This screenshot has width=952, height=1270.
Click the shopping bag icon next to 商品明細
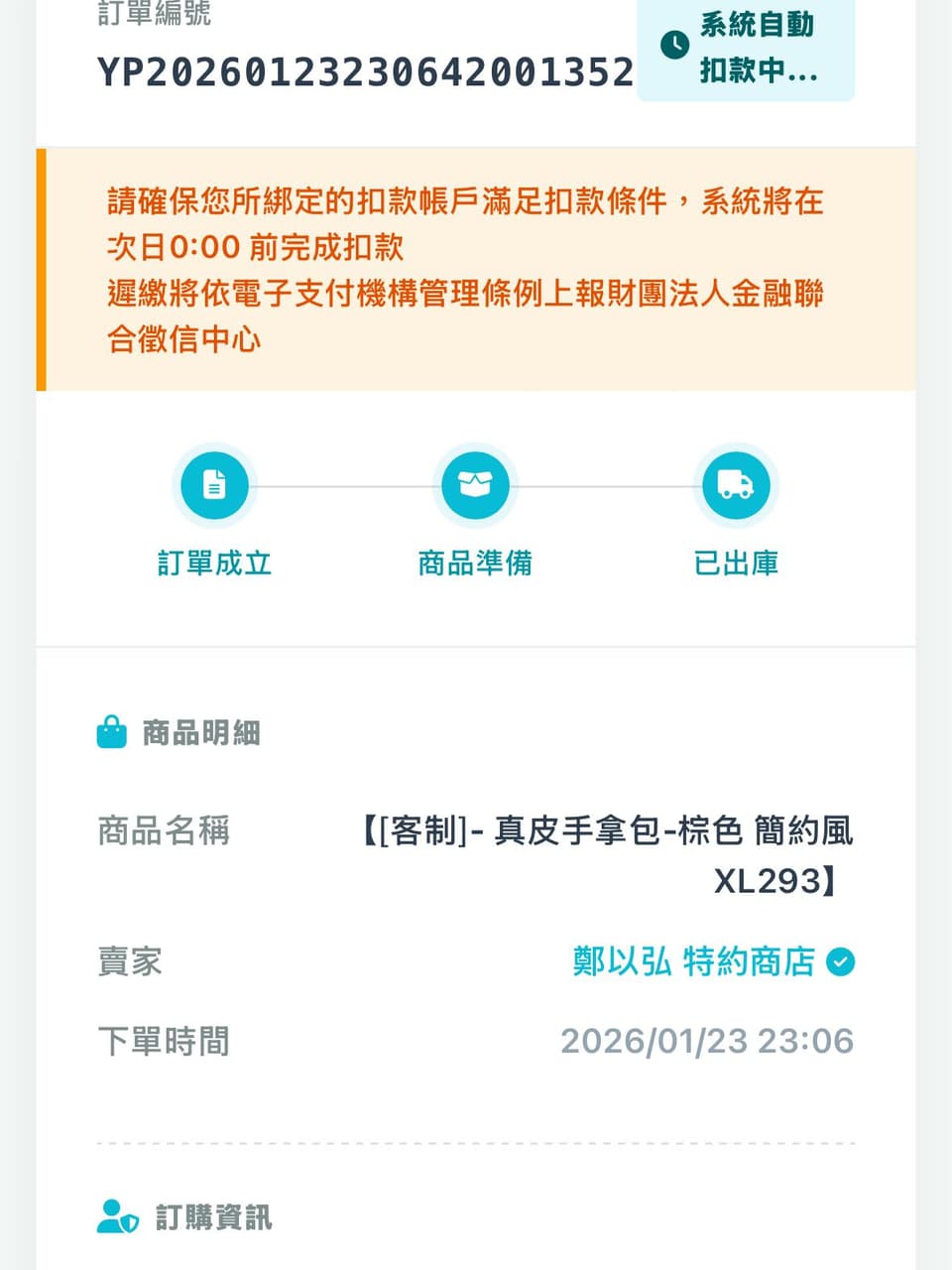tap(112, 732)
